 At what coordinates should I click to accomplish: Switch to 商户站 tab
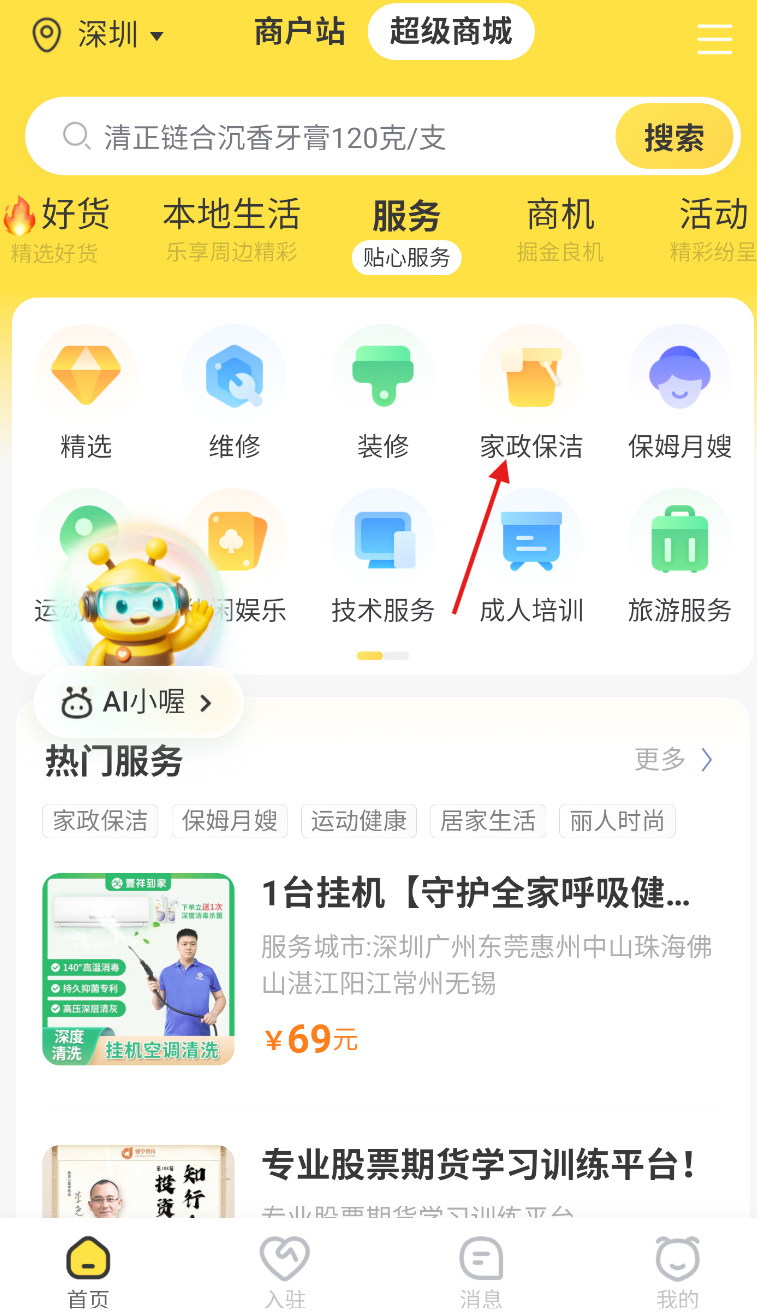pyautogui.click(x=299, y=32)
